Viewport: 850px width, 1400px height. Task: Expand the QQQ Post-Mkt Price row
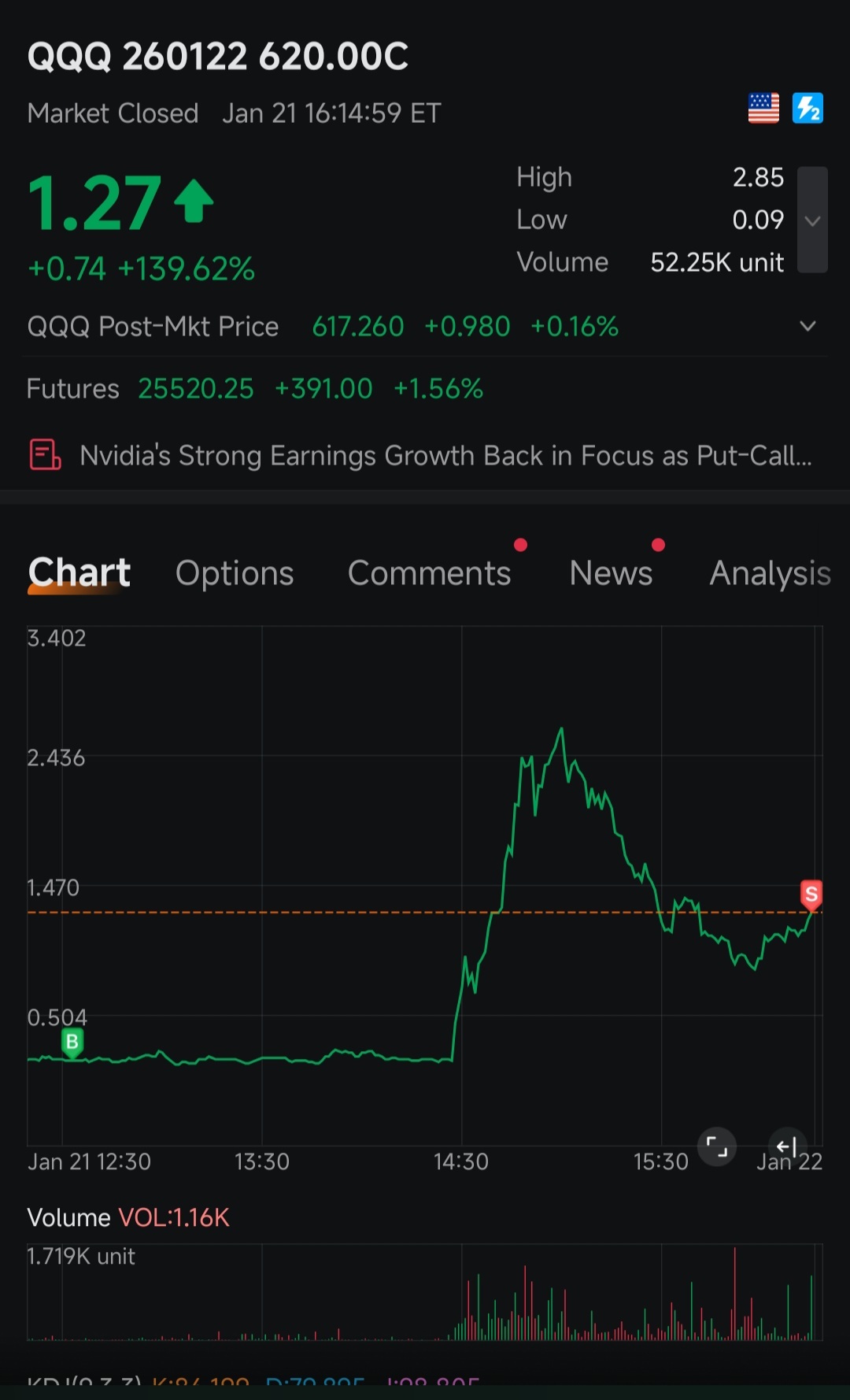(807, 326)
